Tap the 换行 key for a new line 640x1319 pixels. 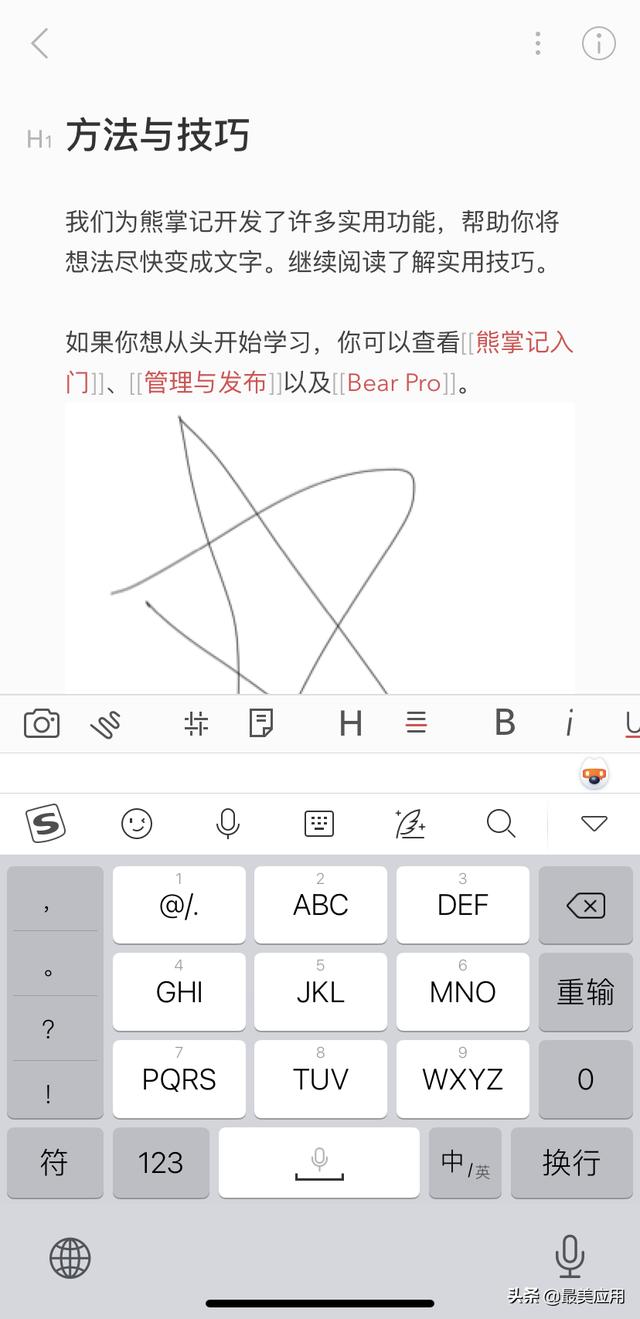click(571, 1163)
